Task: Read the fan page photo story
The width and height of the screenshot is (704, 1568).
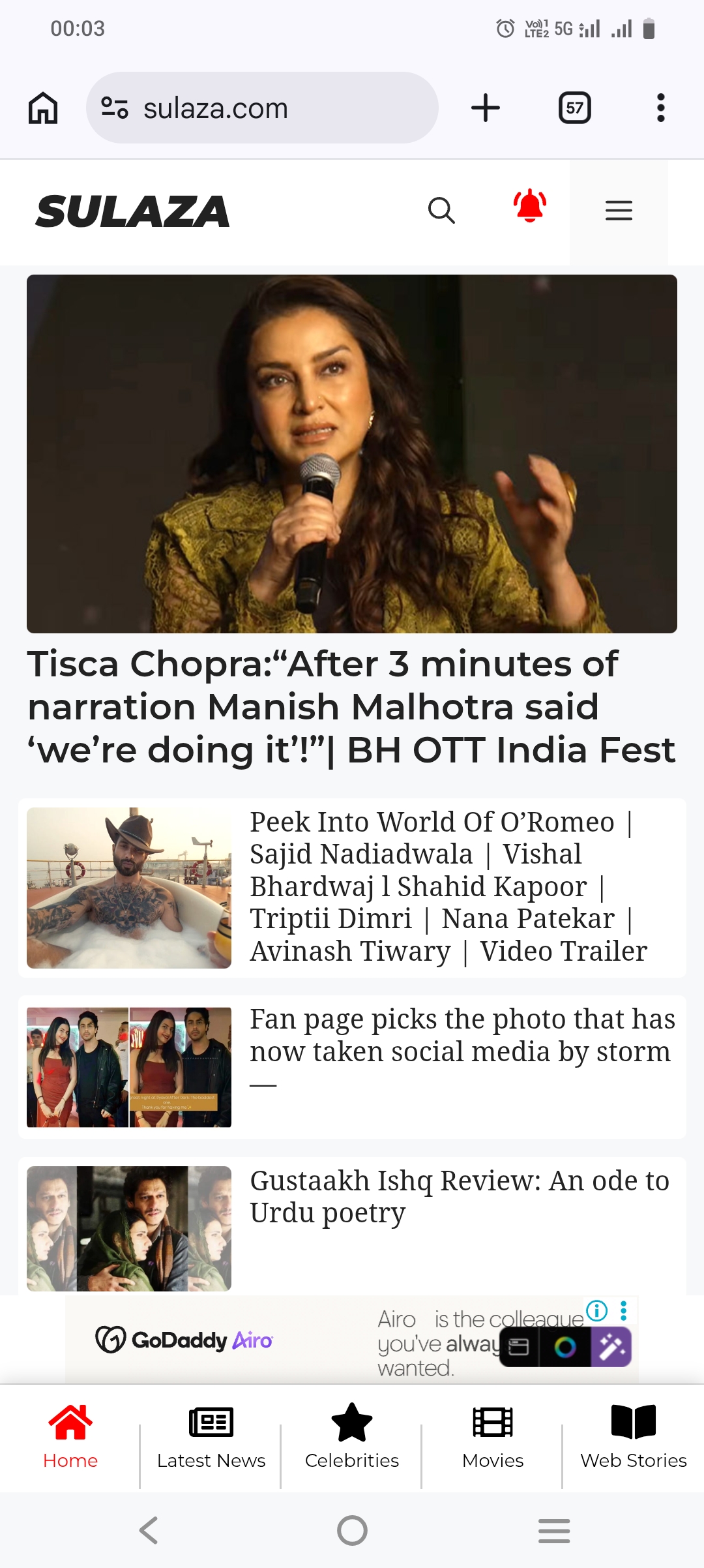Action: [x=462, y=1035]
